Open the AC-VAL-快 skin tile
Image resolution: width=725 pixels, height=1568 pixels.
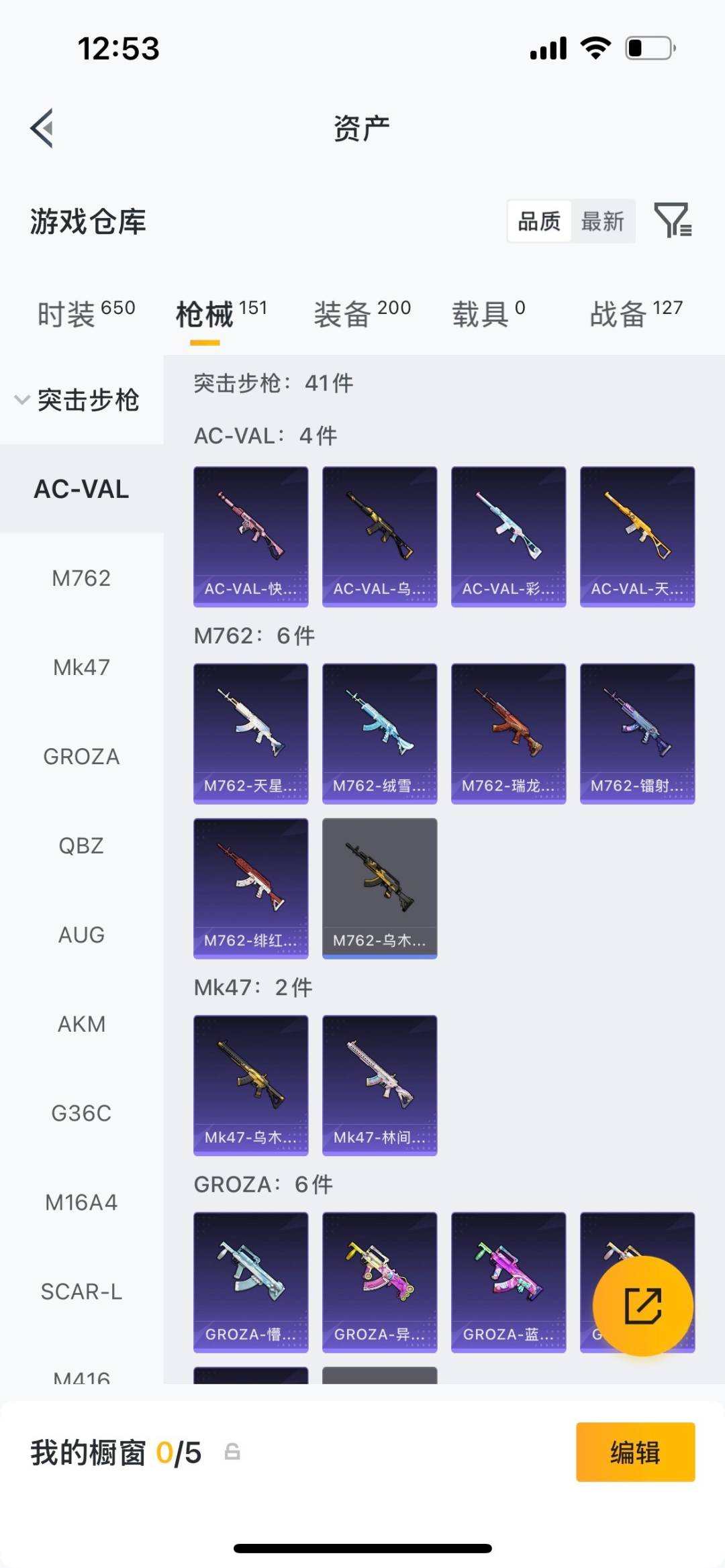pyautogui.click(x=251, y=537)
